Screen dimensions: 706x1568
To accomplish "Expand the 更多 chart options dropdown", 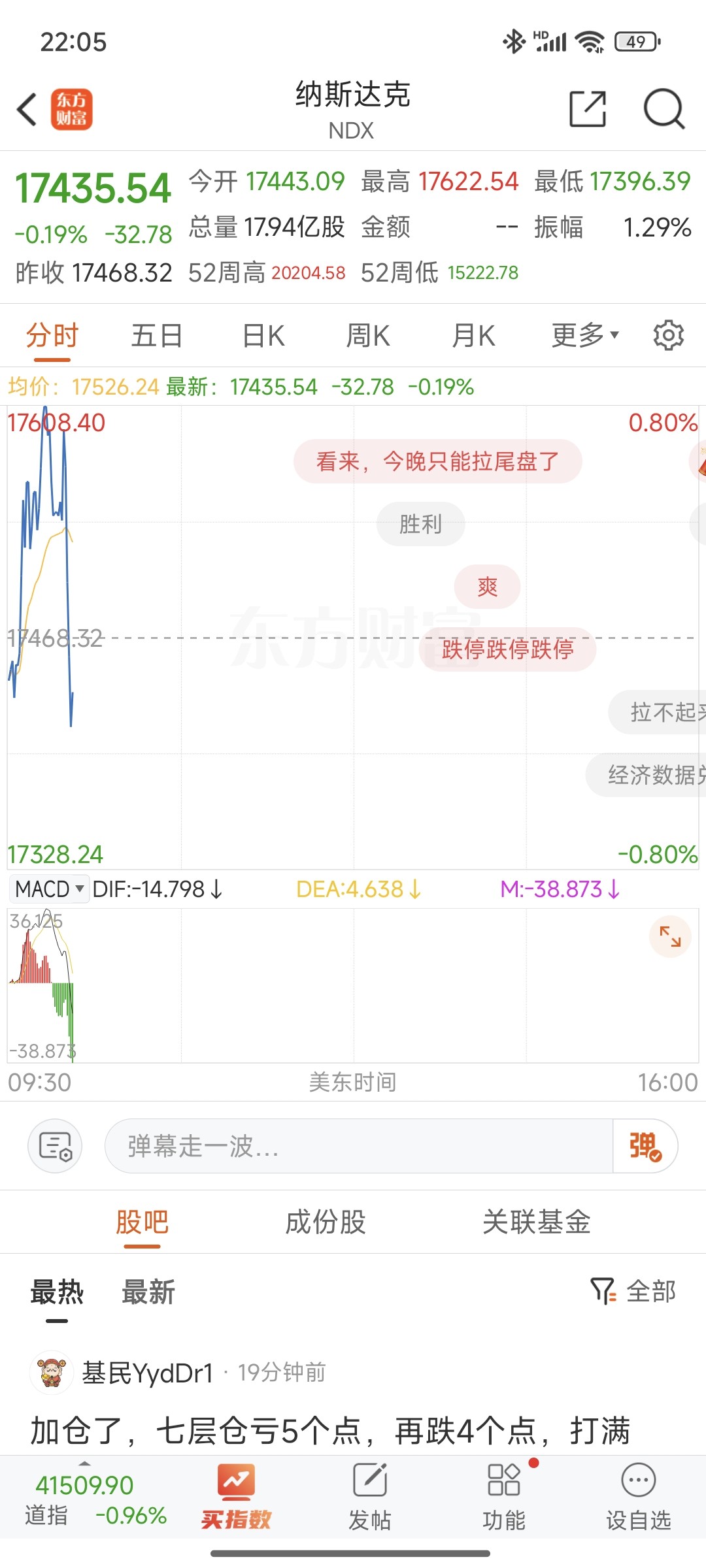I will 585,335.
